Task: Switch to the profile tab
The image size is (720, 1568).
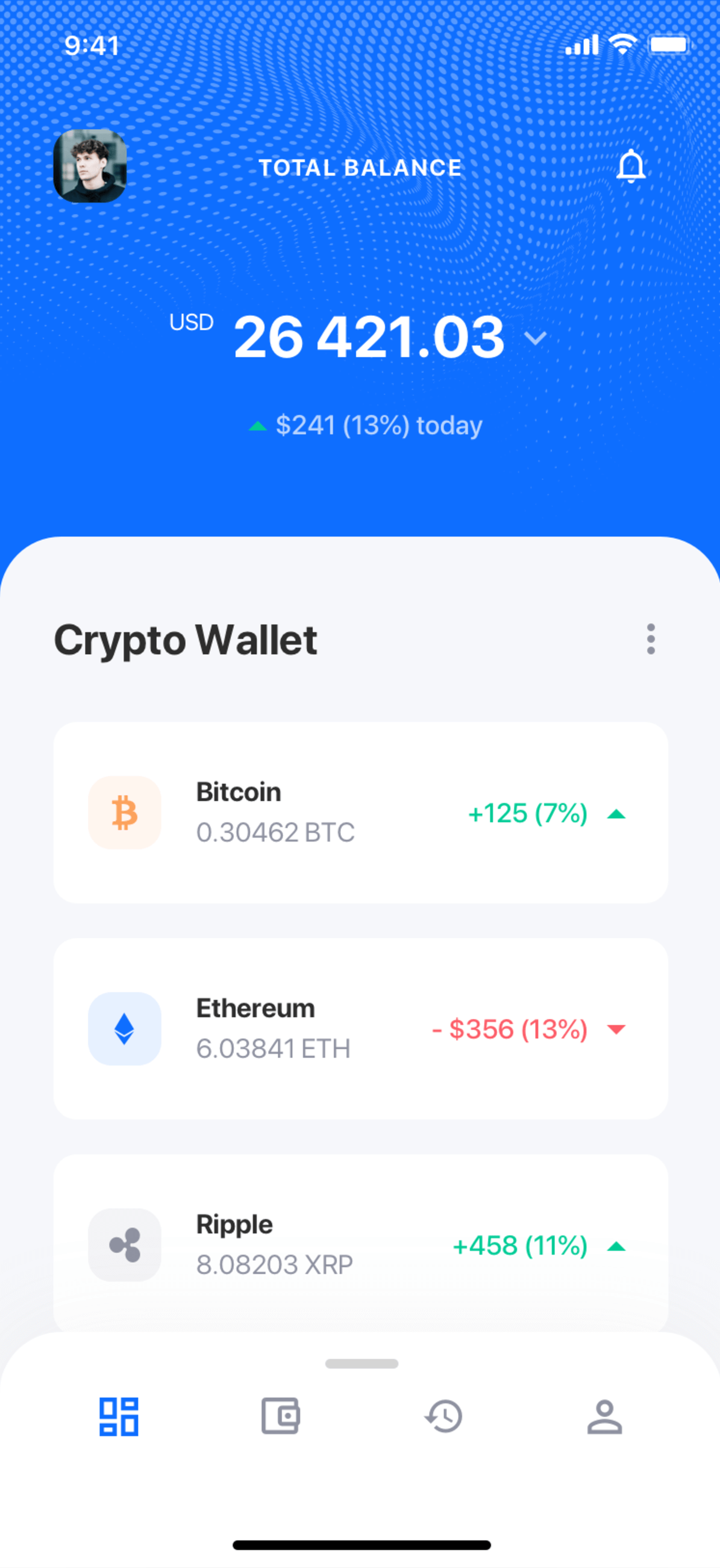Action: 604,1416
